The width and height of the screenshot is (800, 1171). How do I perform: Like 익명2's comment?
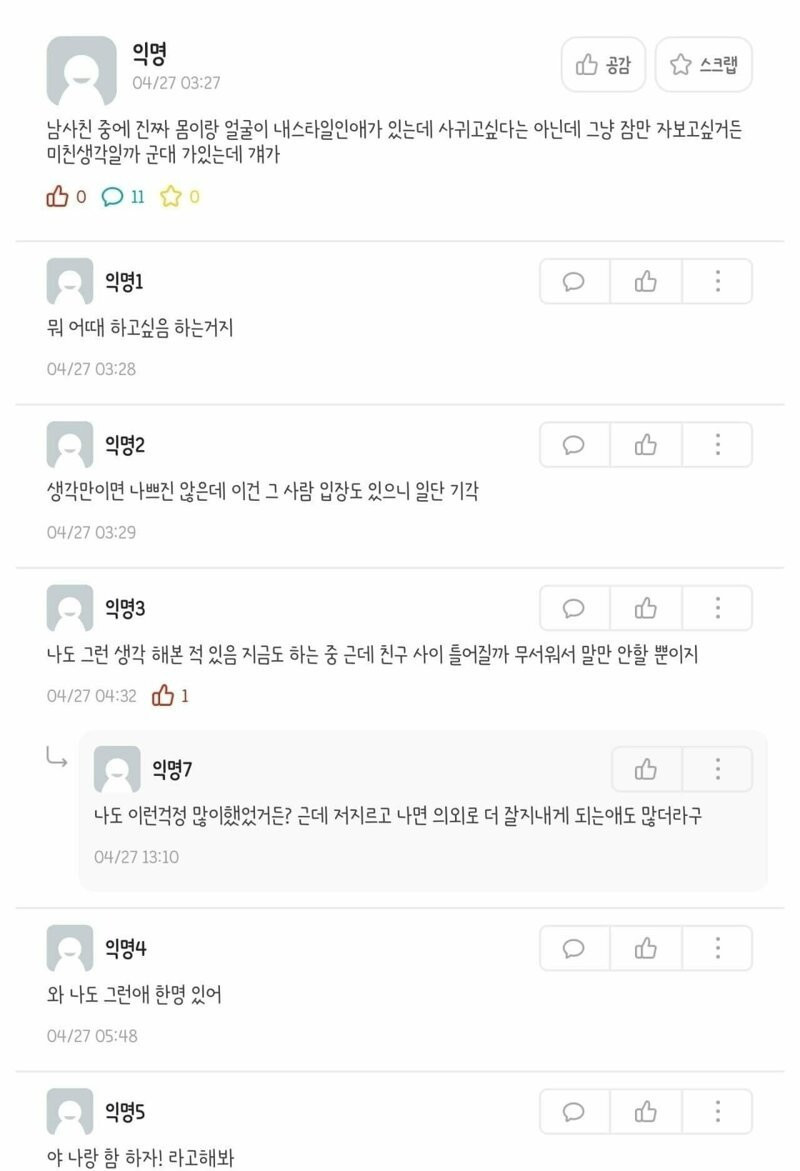pyautogui.click(x=646, y=445)
